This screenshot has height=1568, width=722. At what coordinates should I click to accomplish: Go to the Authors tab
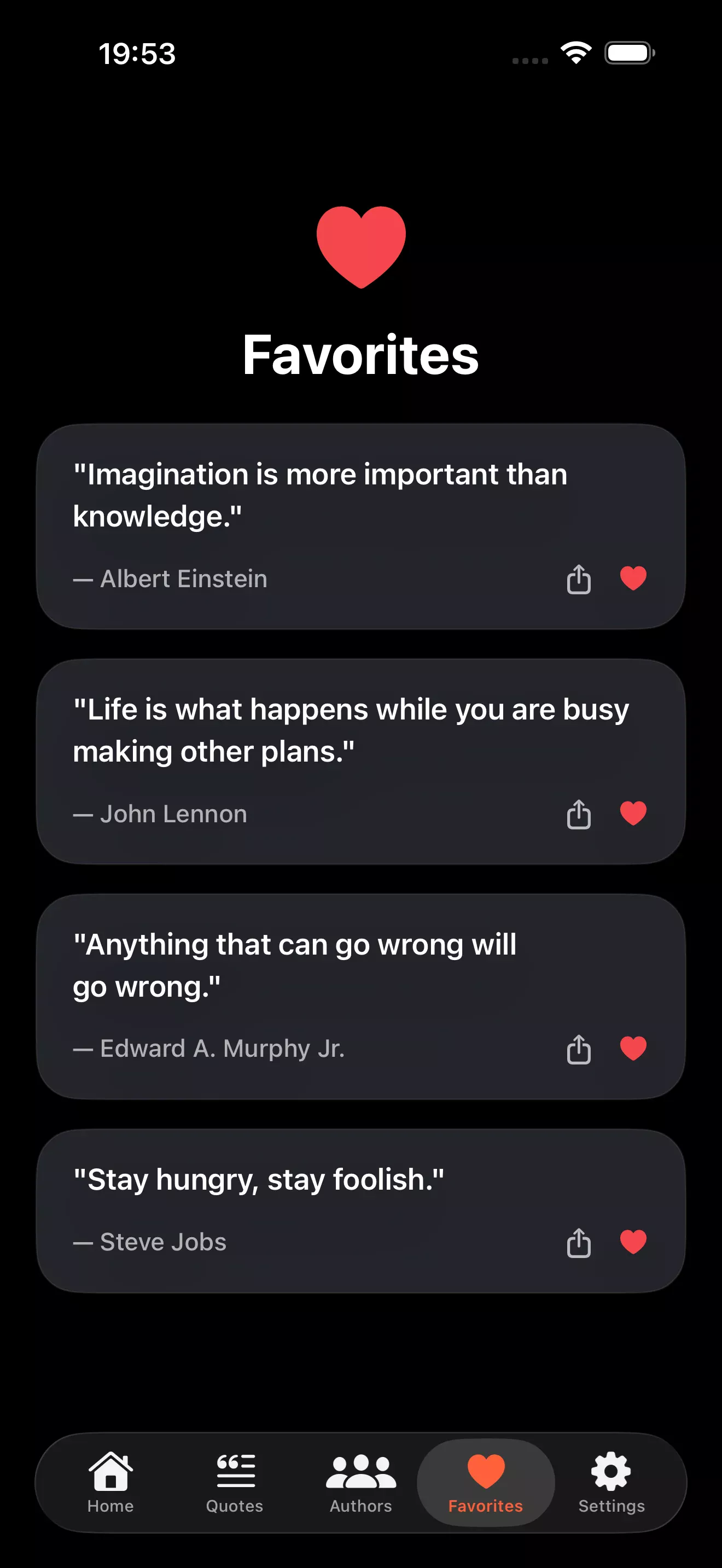361,1483
